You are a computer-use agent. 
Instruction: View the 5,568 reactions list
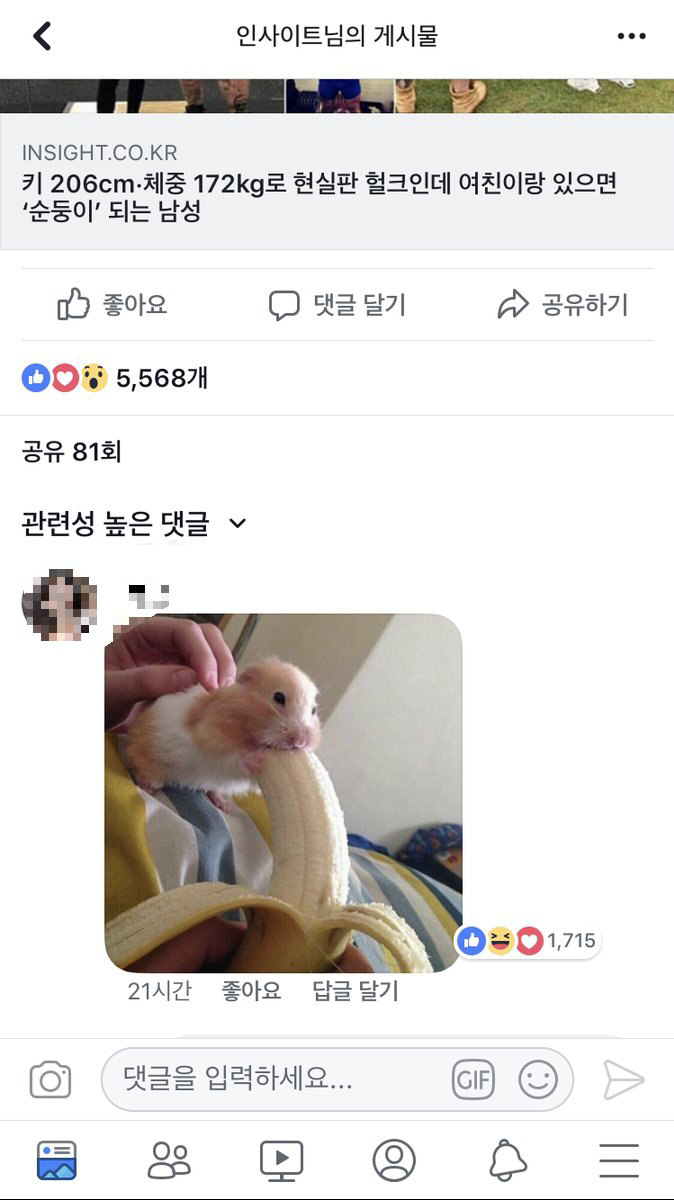[x=115, y=378]
